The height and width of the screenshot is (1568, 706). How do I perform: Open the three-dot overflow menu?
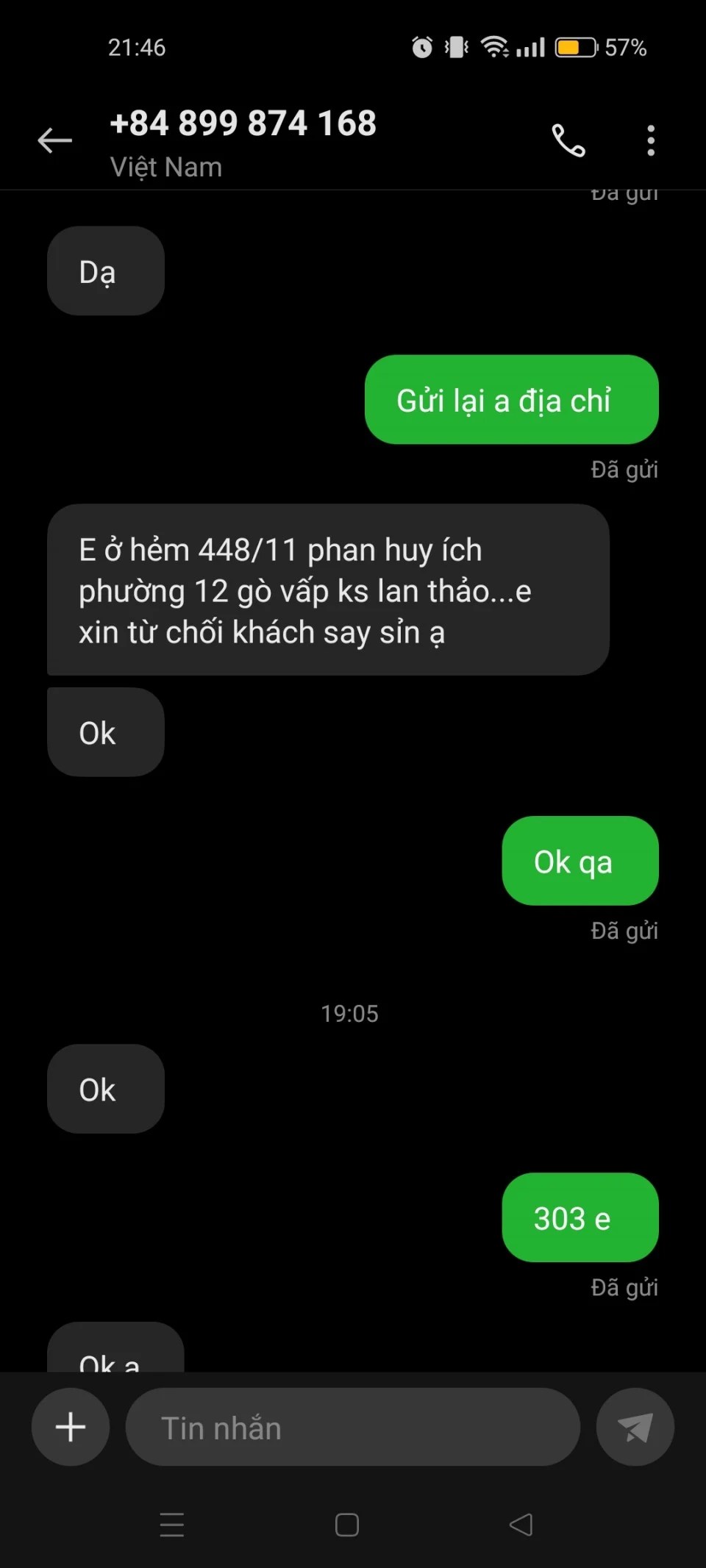(x=651, y=140)
